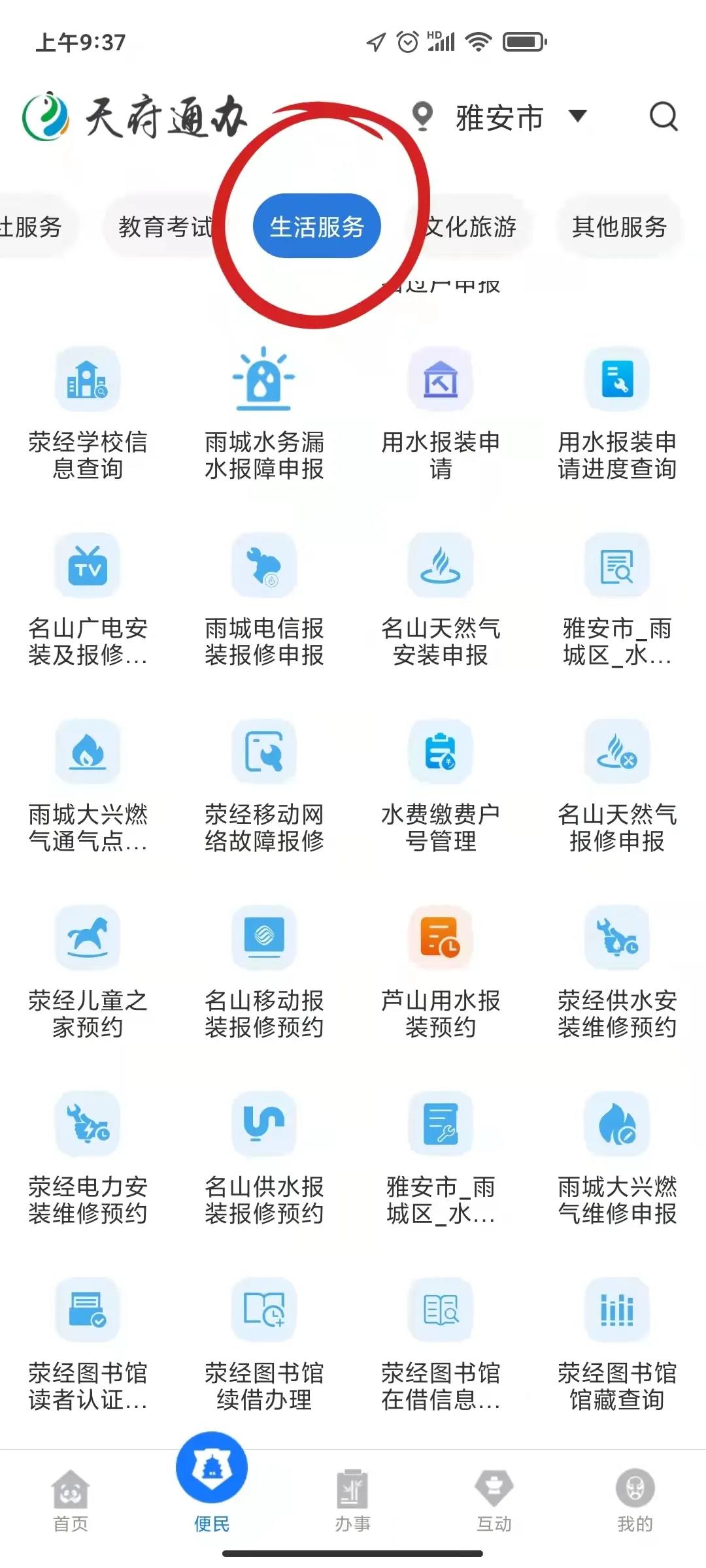Open the 芦山用水报装预约 orange icon

click(440, 937)
